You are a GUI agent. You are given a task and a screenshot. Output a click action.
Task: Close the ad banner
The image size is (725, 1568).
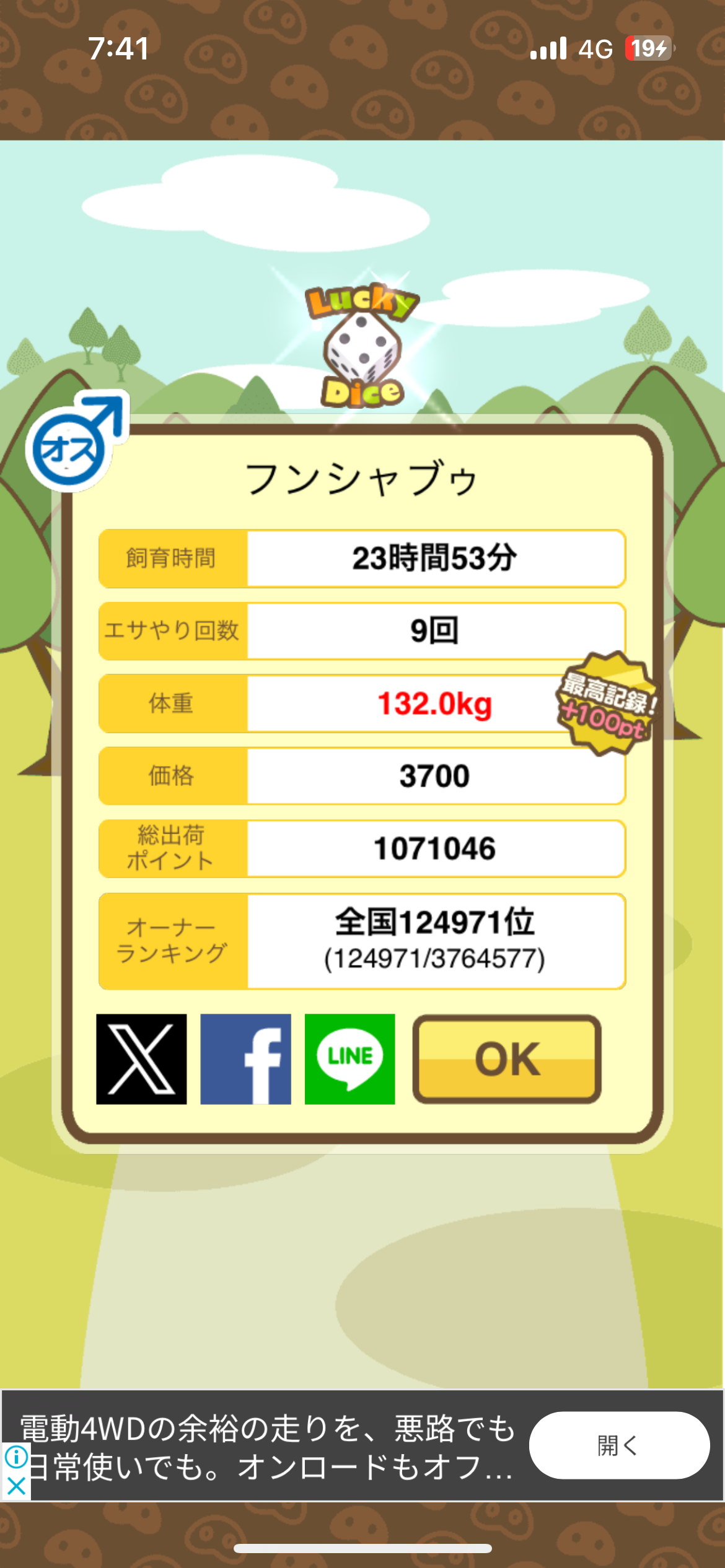16,1485
